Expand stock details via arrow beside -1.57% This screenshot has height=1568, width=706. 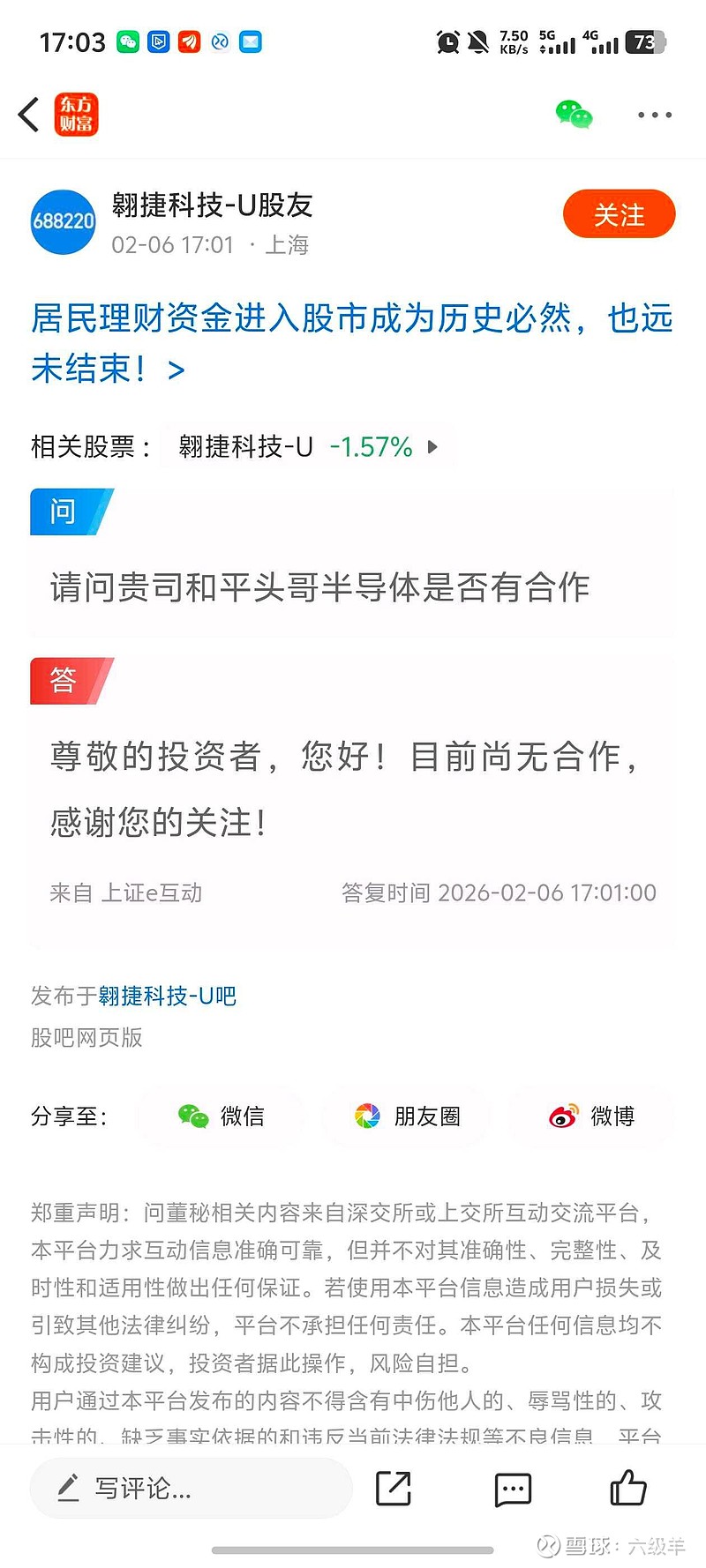click(x=432, y=447)
